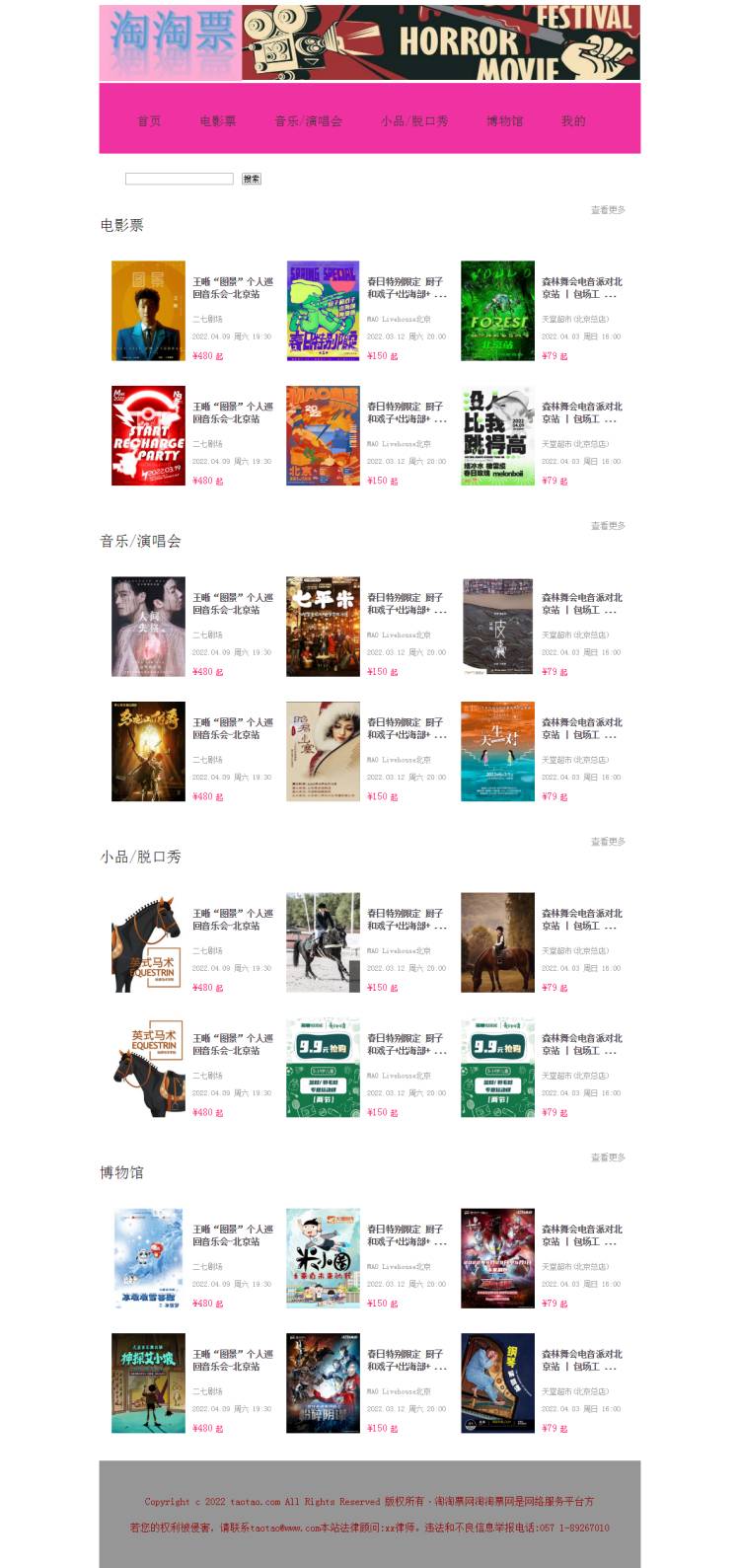Open the green FOREST poster event card
The height and width of the screenshot is (1568, 740).
click(497, 311)
